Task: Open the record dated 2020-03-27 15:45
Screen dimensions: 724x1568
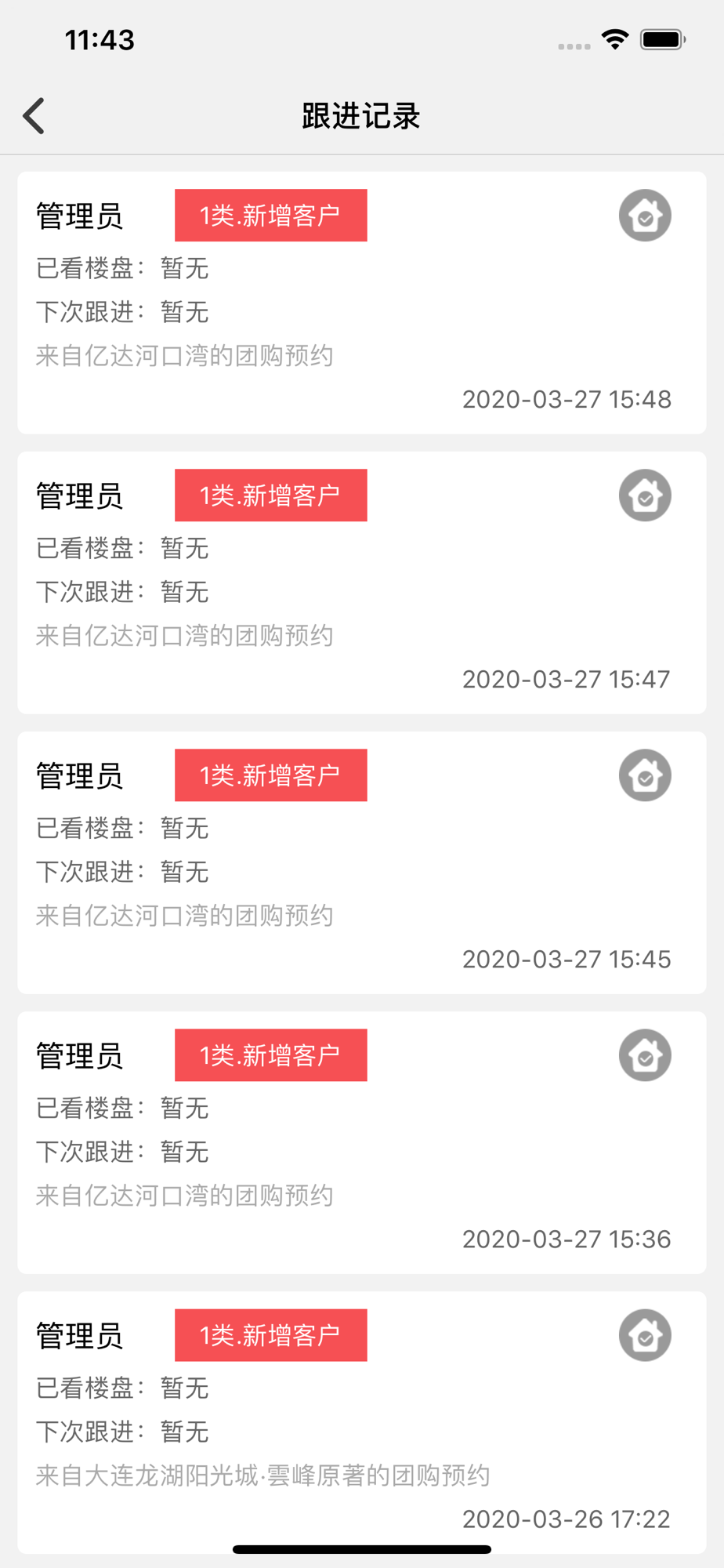Action: 362,862
